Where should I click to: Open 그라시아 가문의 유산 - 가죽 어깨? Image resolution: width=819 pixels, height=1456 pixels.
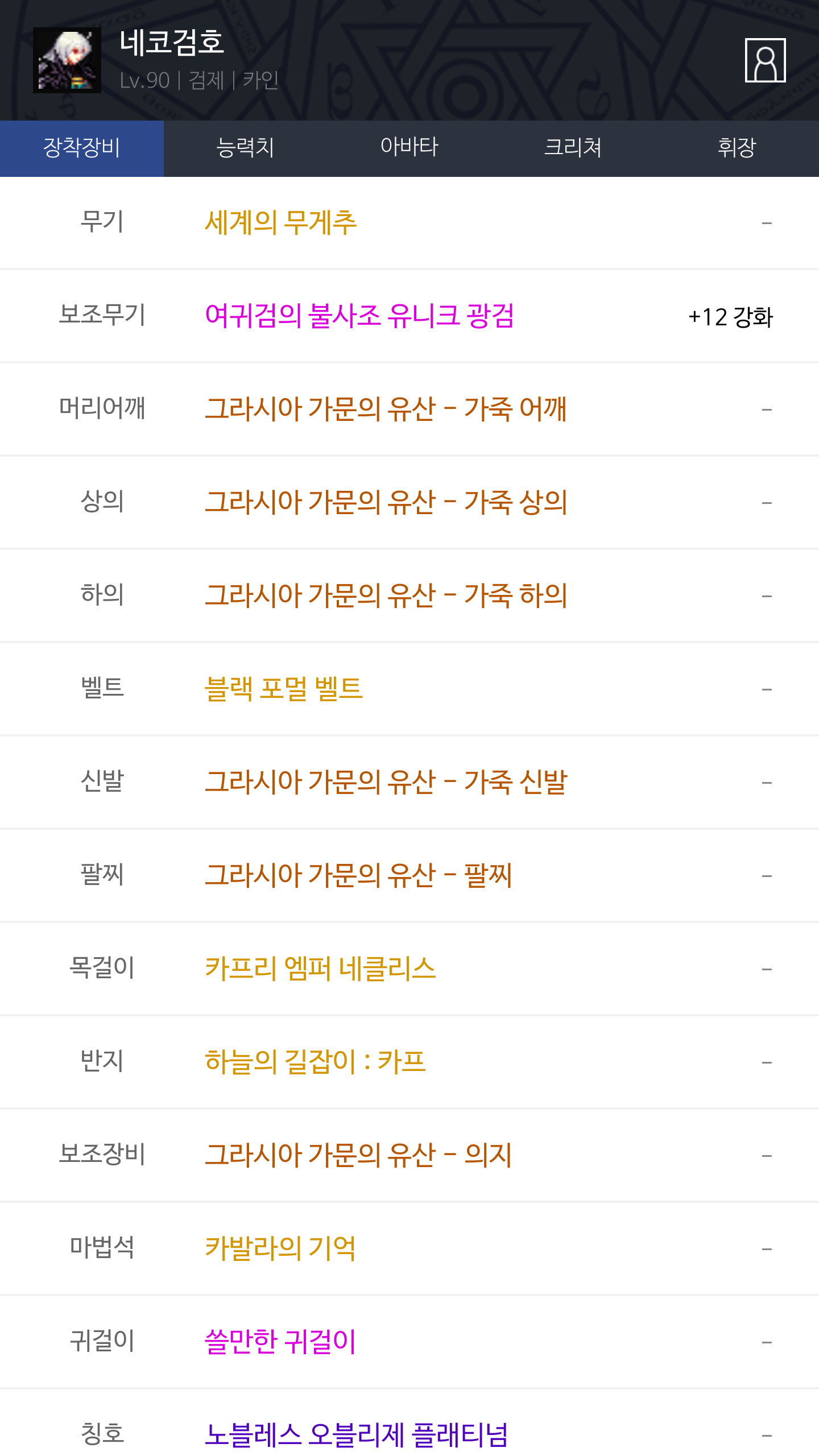386,409
